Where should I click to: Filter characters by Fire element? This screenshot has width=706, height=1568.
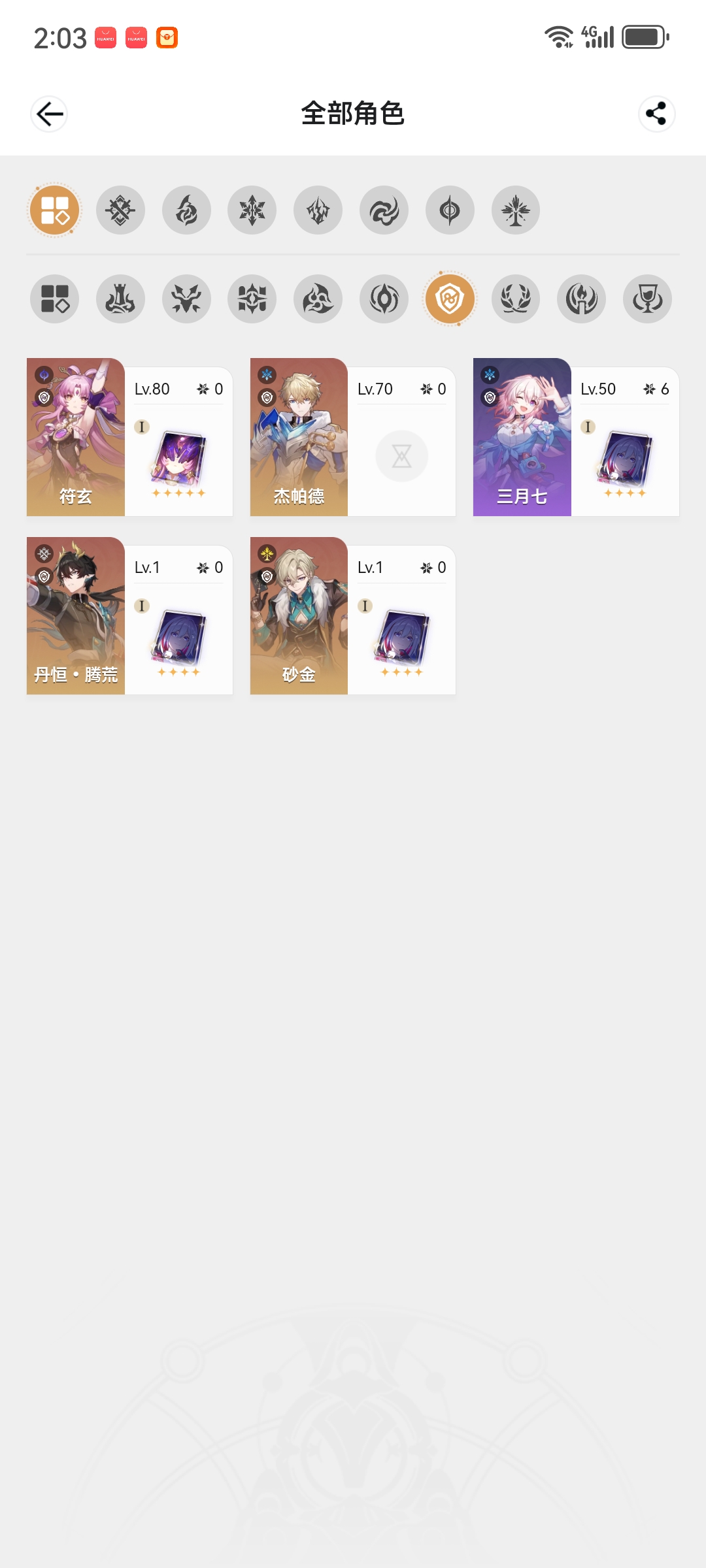[x=186, y=210]
